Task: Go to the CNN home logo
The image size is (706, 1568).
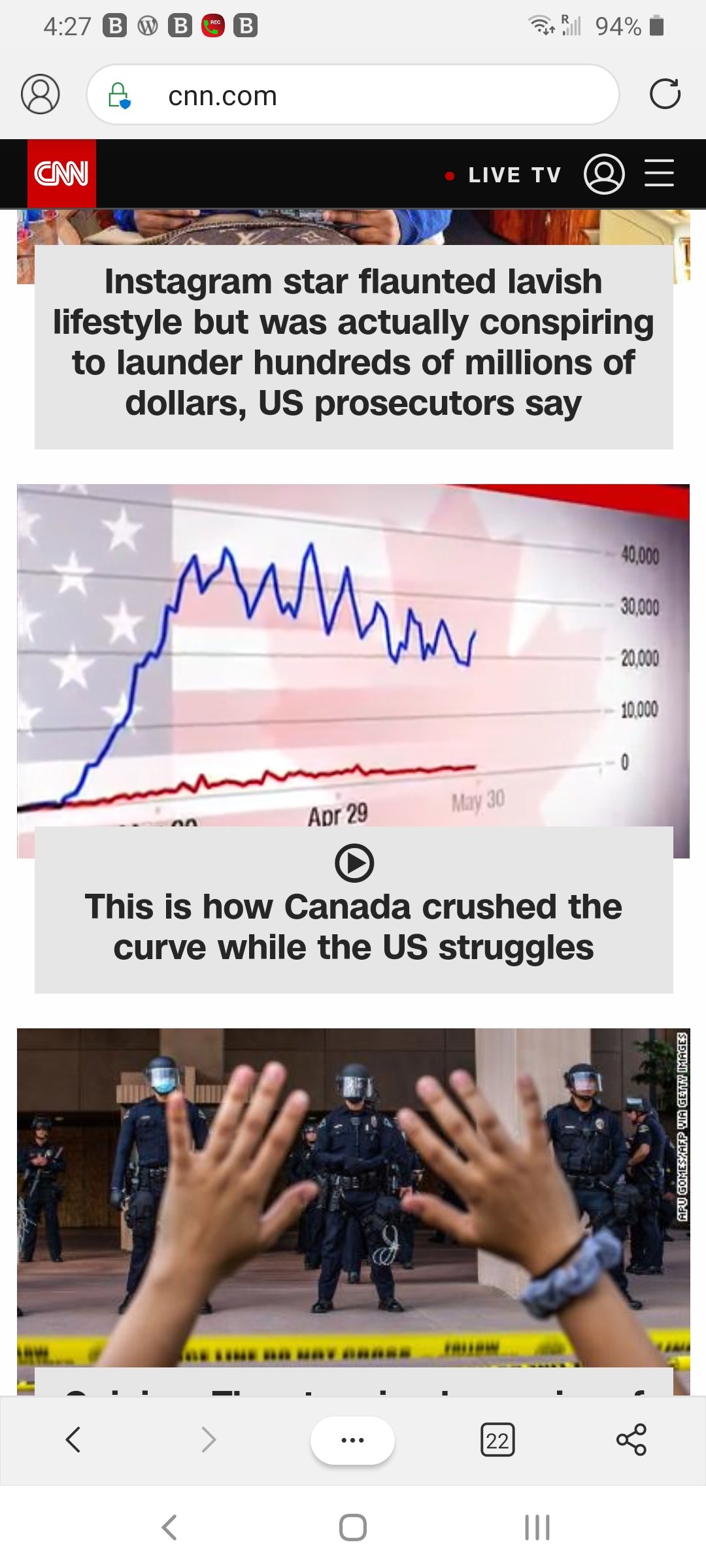Action: (61, 174)
